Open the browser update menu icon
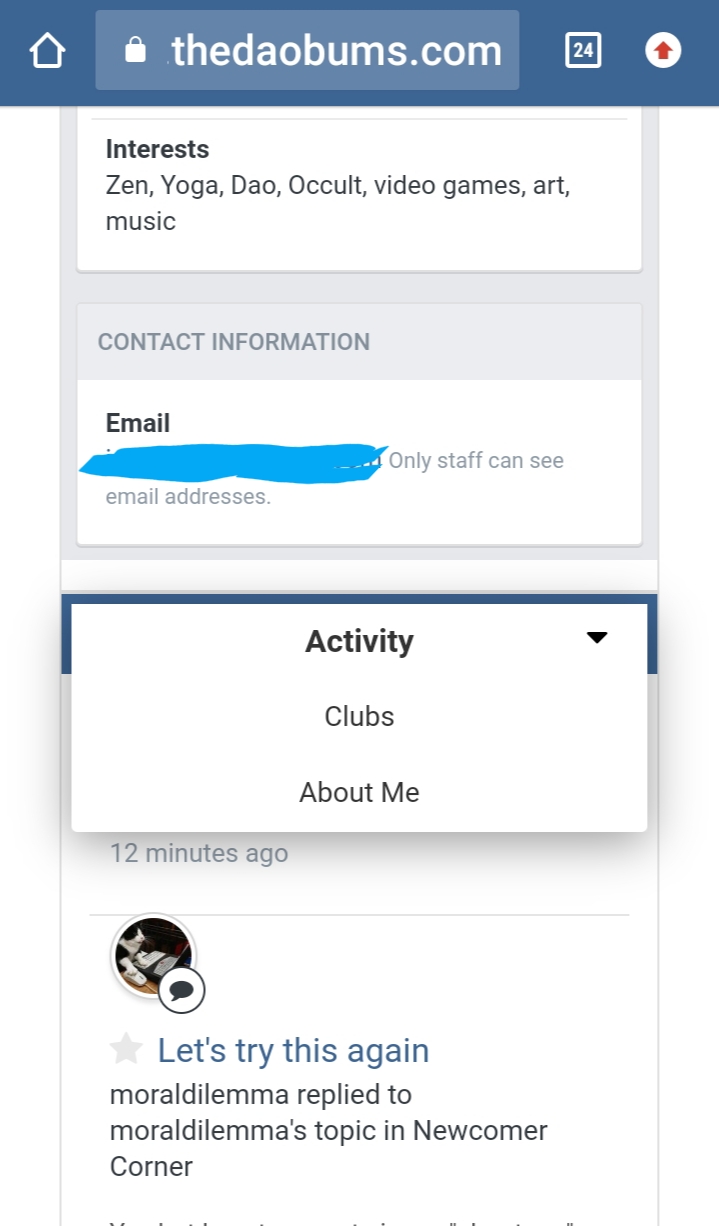This screenshot has width=719, height=1226. click(663, 50)
